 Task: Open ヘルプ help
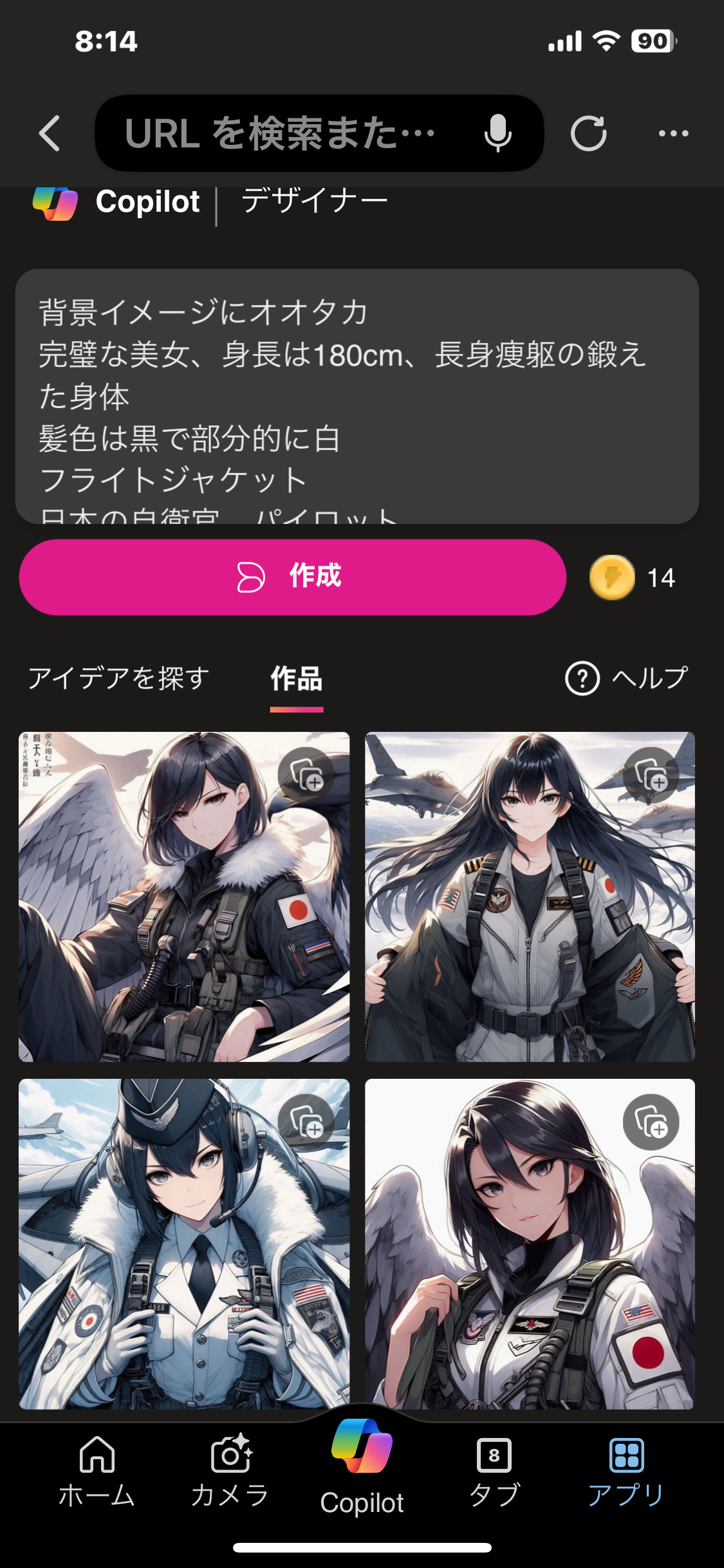tap(626, 678)
